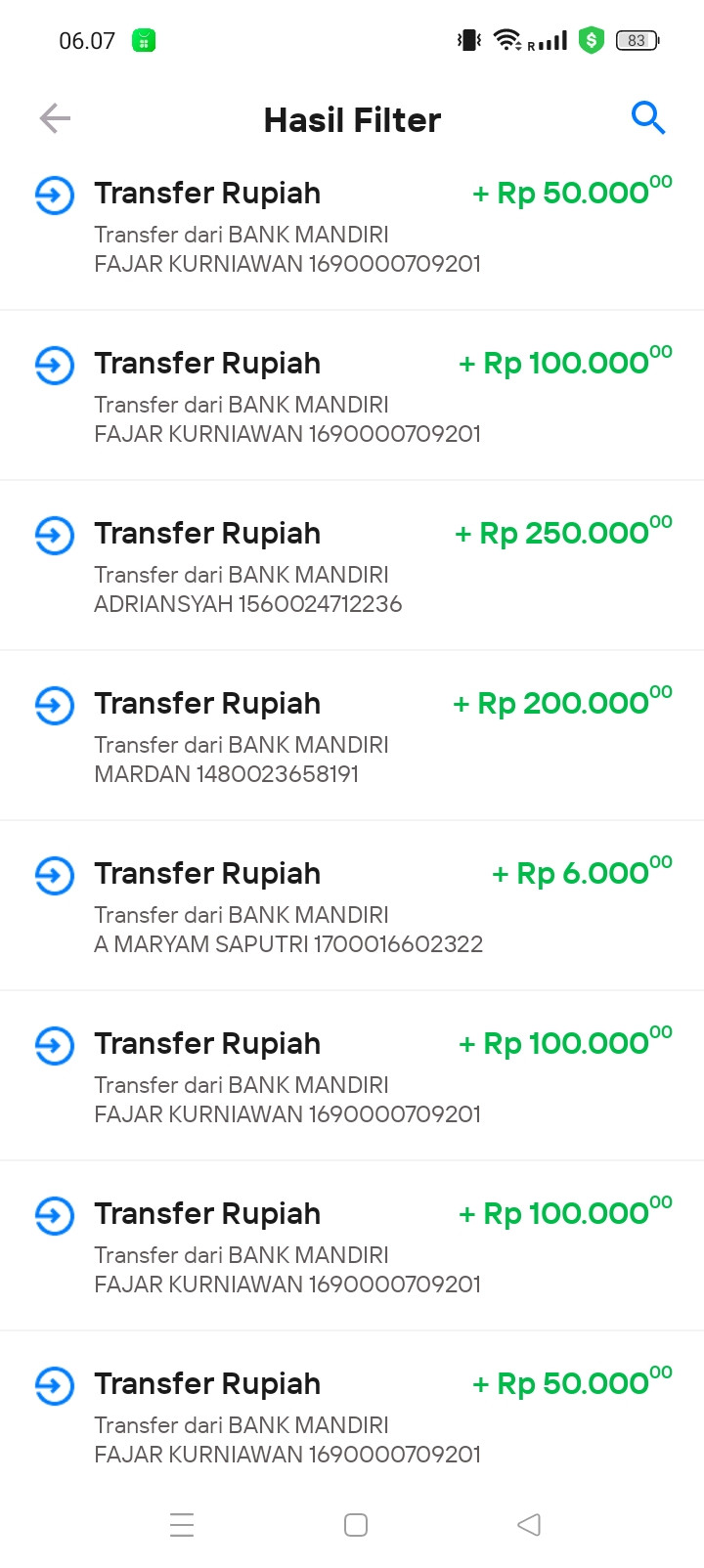Viewport: 704px width, 1568px height.
Task: Go back from Hasil Filter
Action: (x=55, y=119)
